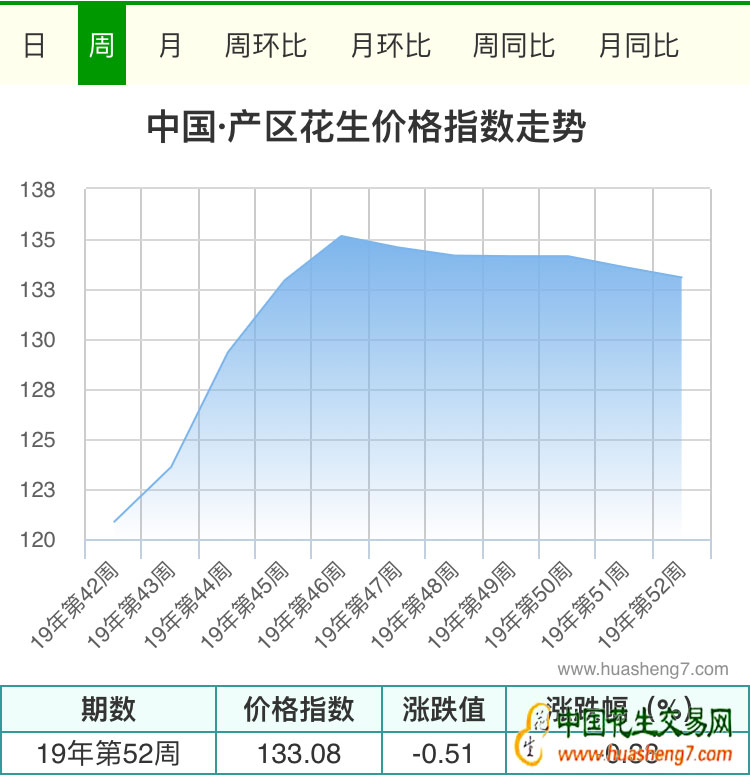Screen dimensions: 750x777
Task: Switch to the 日 tab
Action: pos(34,46)
